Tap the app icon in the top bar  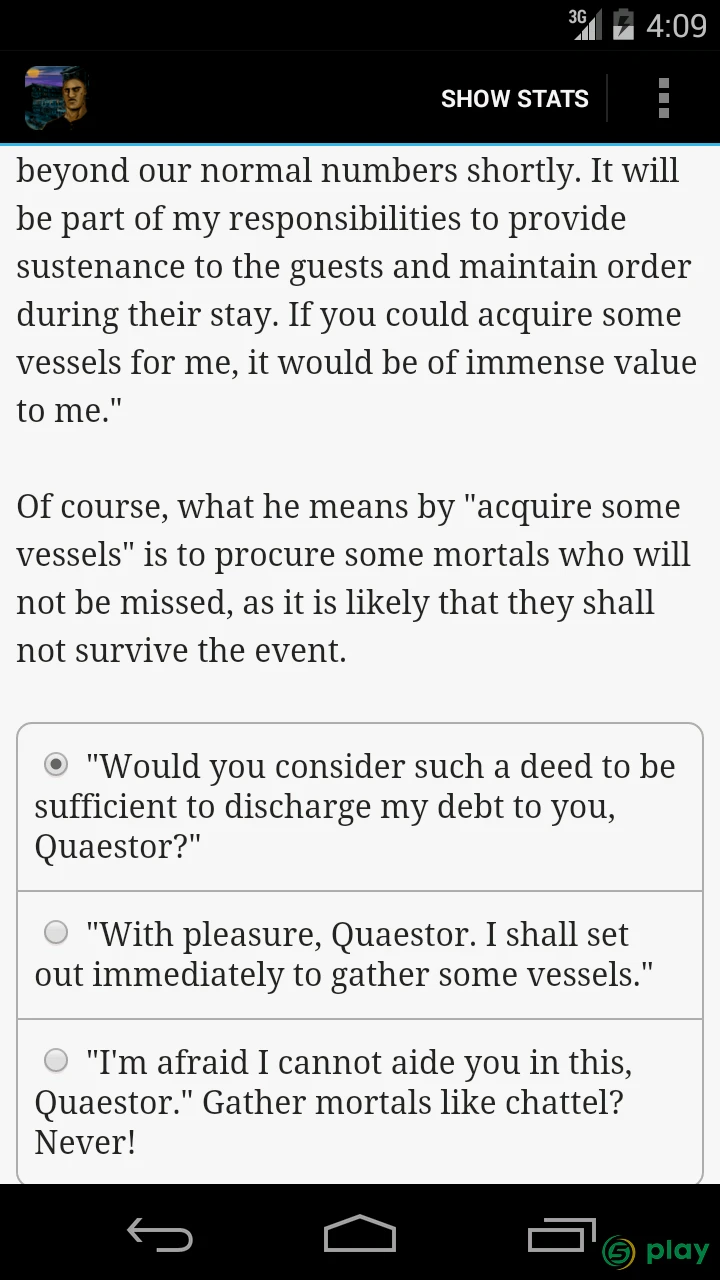56,99
